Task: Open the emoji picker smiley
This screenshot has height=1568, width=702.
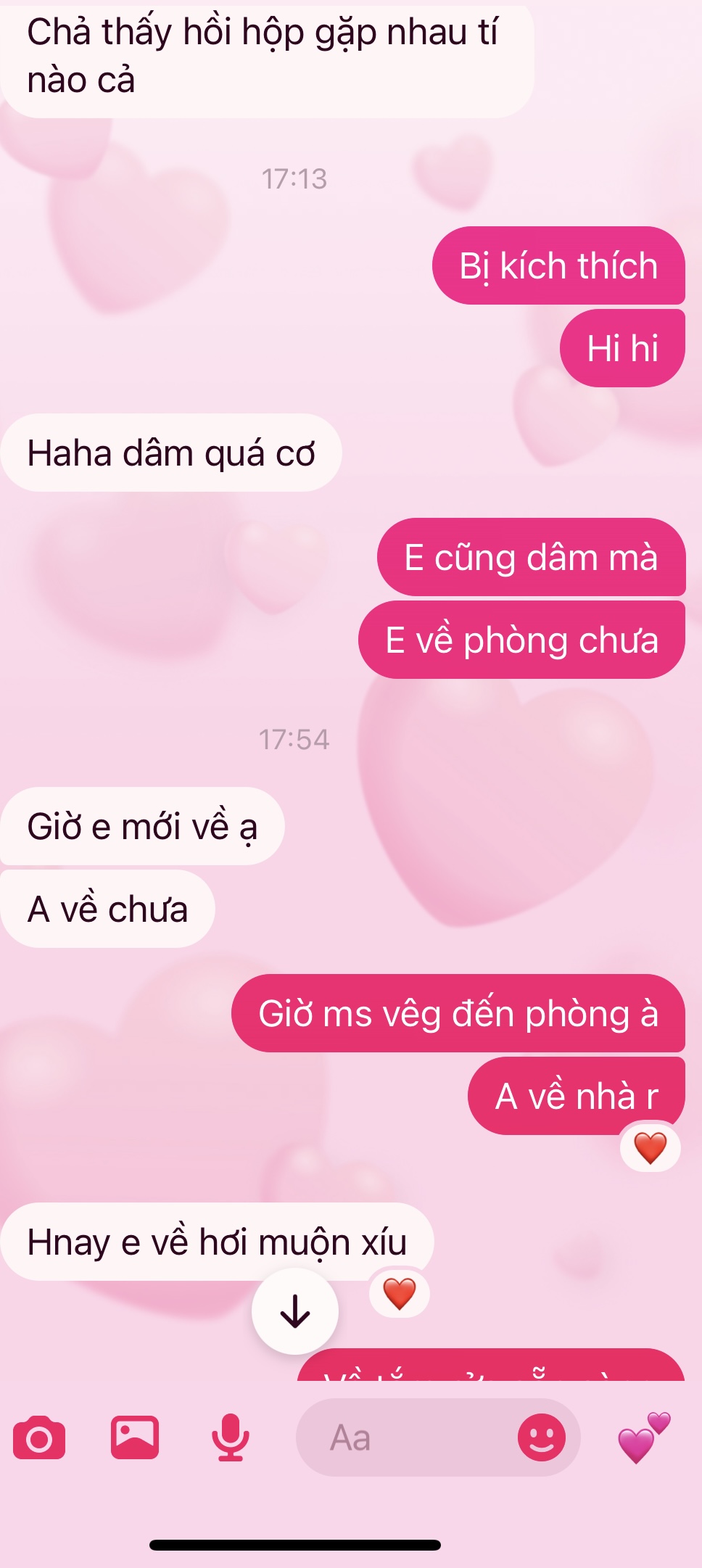Action: (541, 1437)
